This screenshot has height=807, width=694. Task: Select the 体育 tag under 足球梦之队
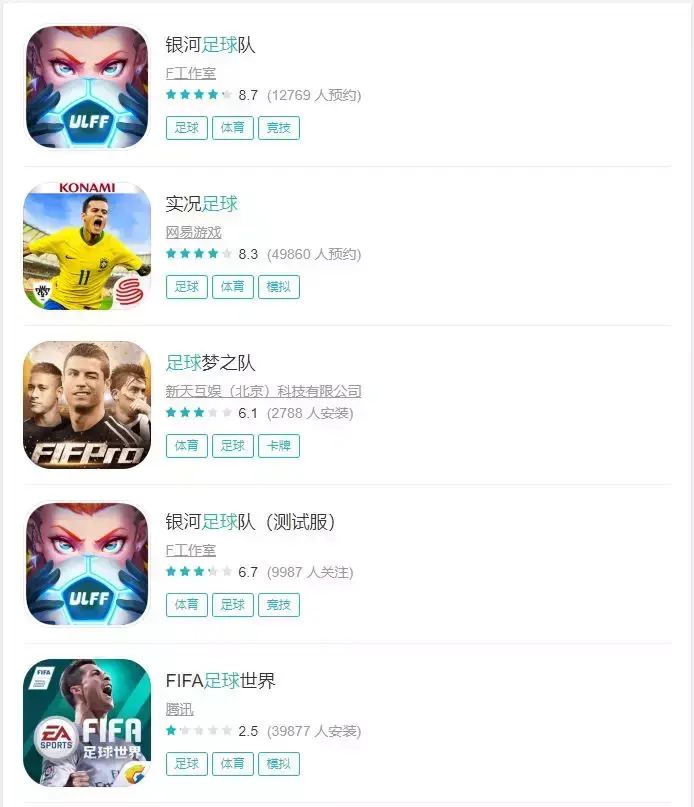click(x=187, y=445)
